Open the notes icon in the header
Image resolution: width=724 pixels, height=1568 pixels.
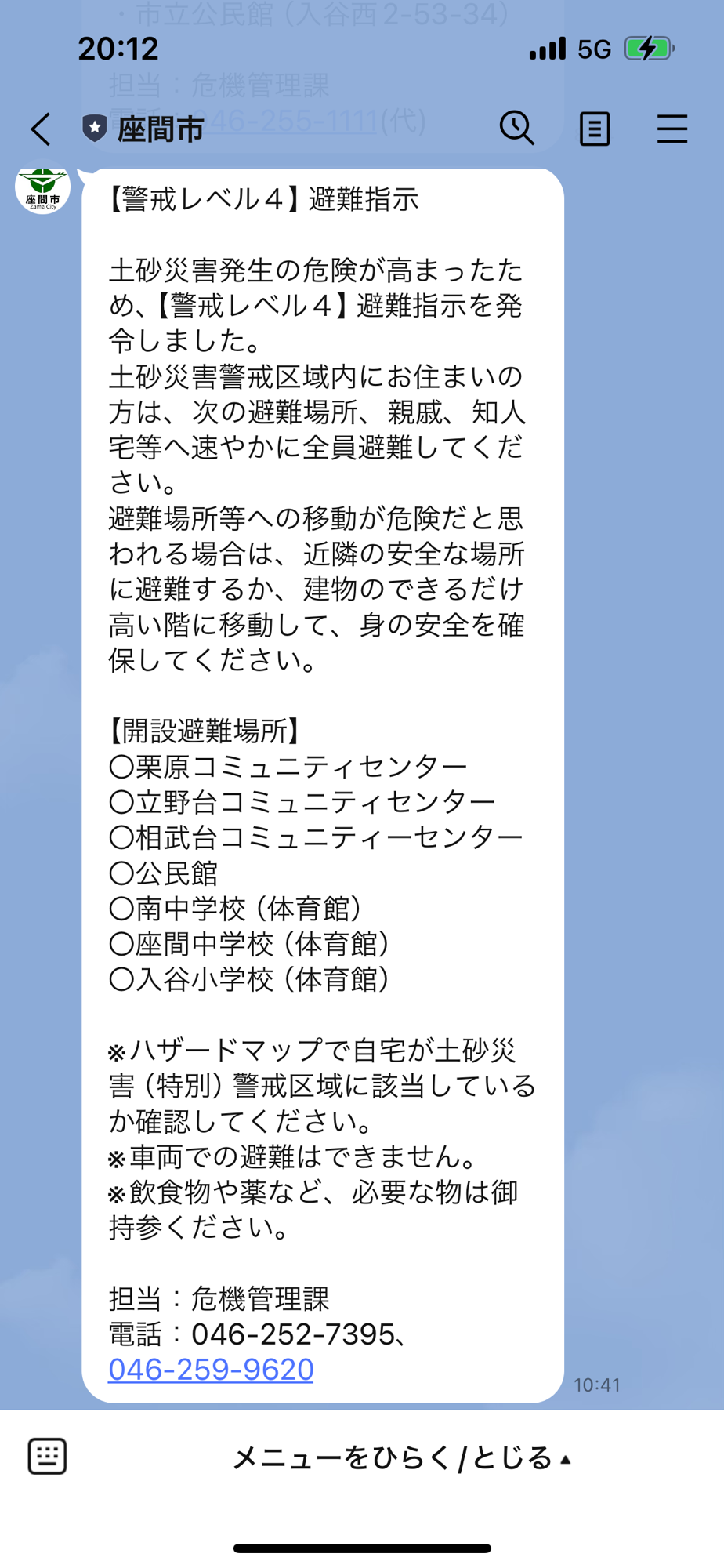[x=594, y=129]
